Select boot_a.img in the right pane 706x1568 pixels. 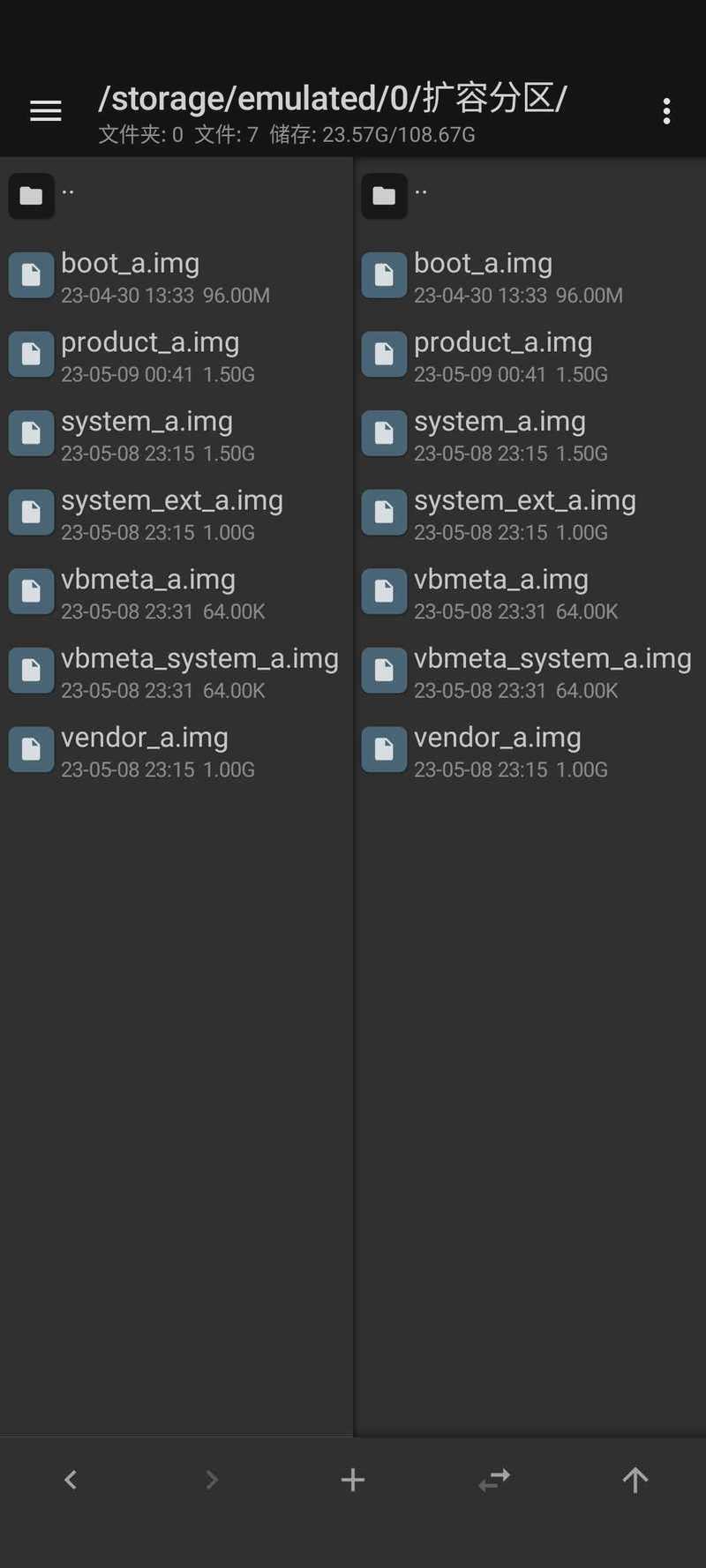(529, 275)
